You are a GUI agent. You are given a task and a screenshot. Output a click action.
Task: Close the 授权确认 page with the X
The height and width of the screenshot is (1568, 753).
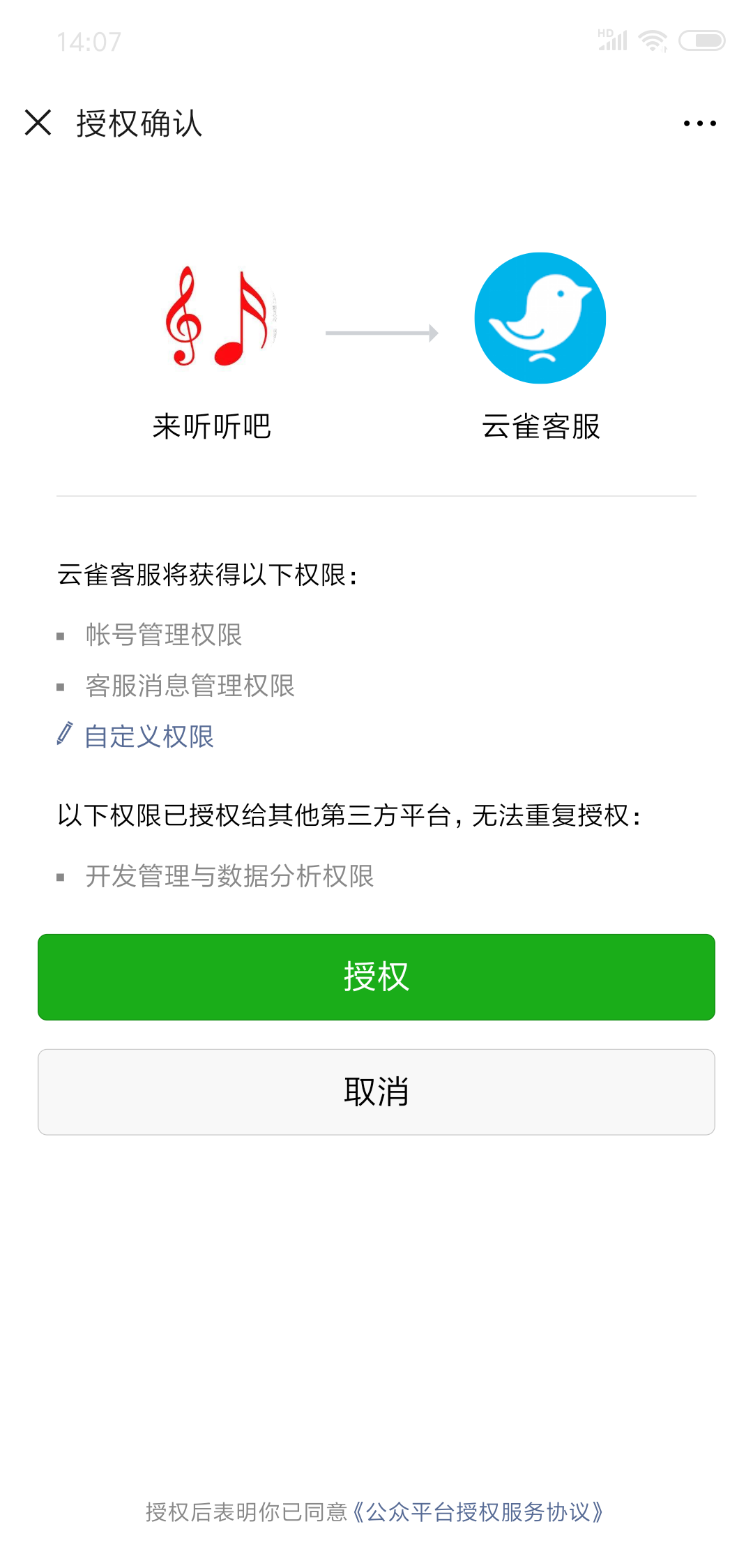pyautogui.click(x=38, y=123)
